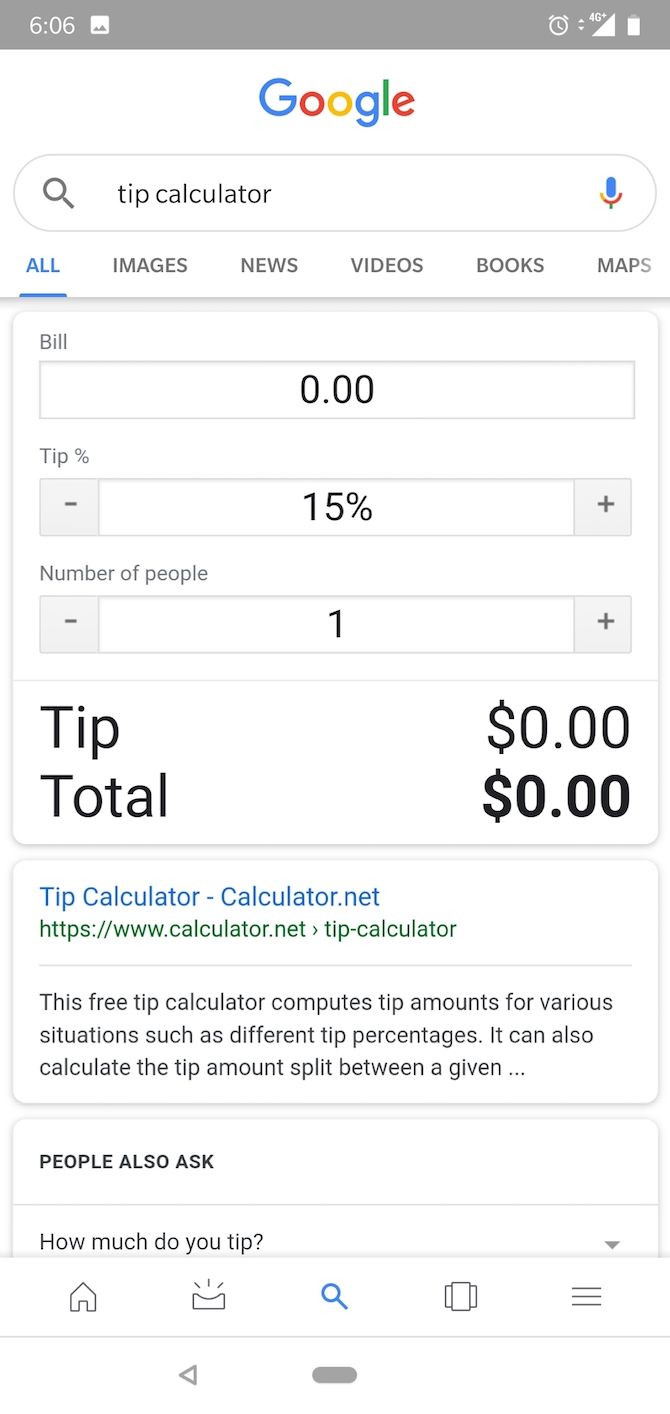Image resolution: width=670 pixels, height=1414 pixels.
Task: Increase the tip percentage
Action: tap(604, 507)
